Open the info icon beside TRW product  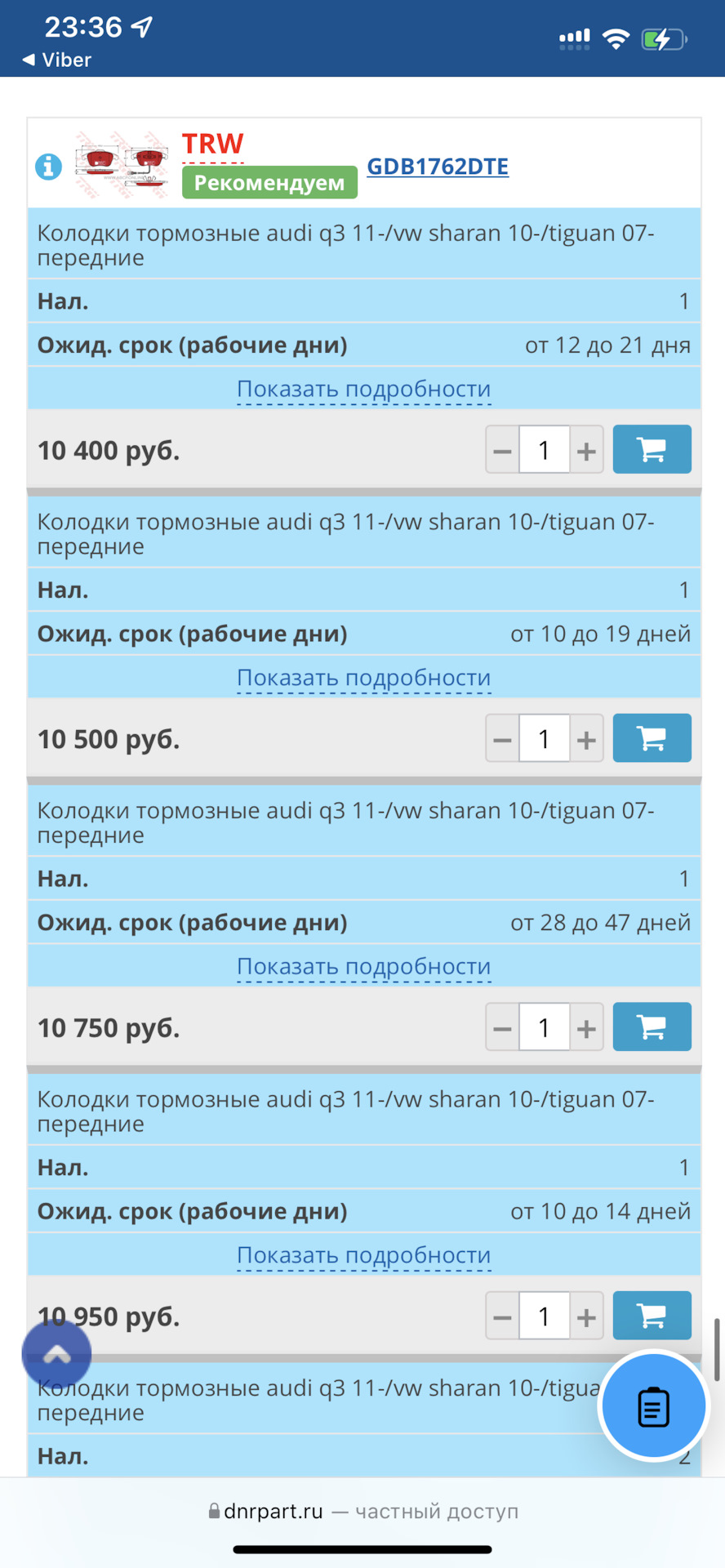pos(48,167)
